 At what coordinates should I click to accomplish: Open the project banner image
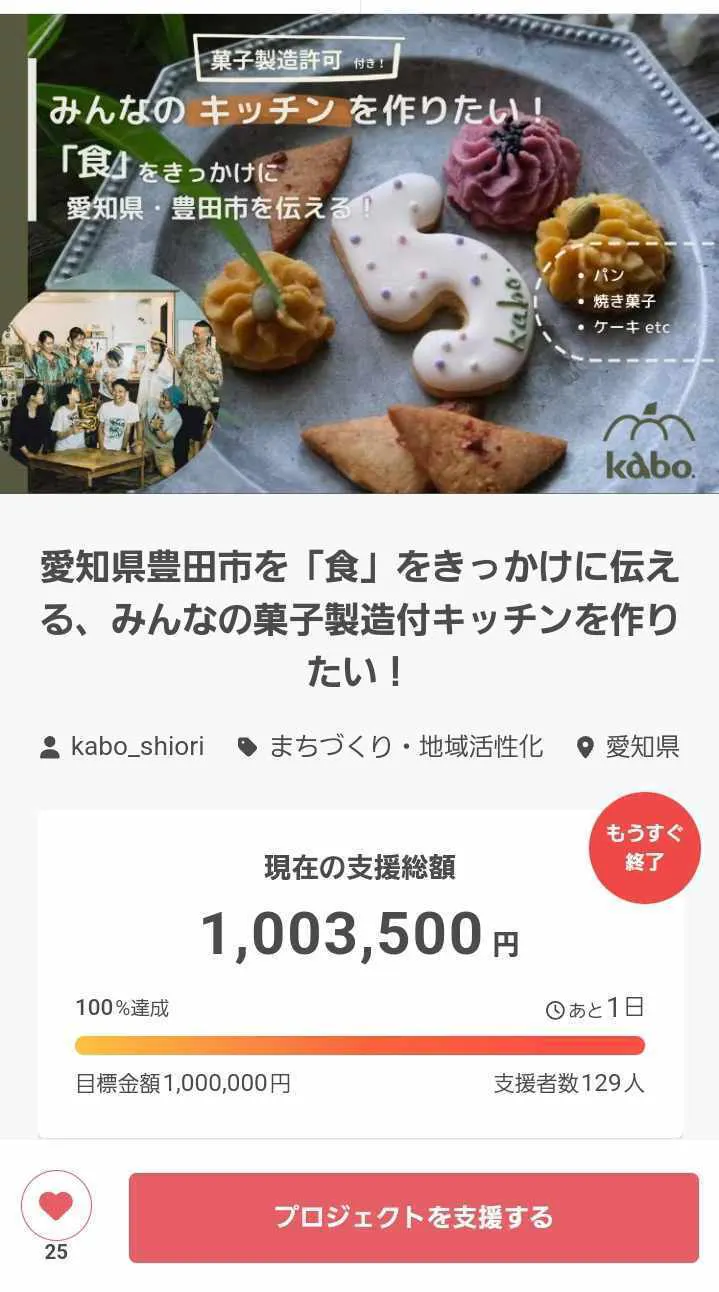360,254
